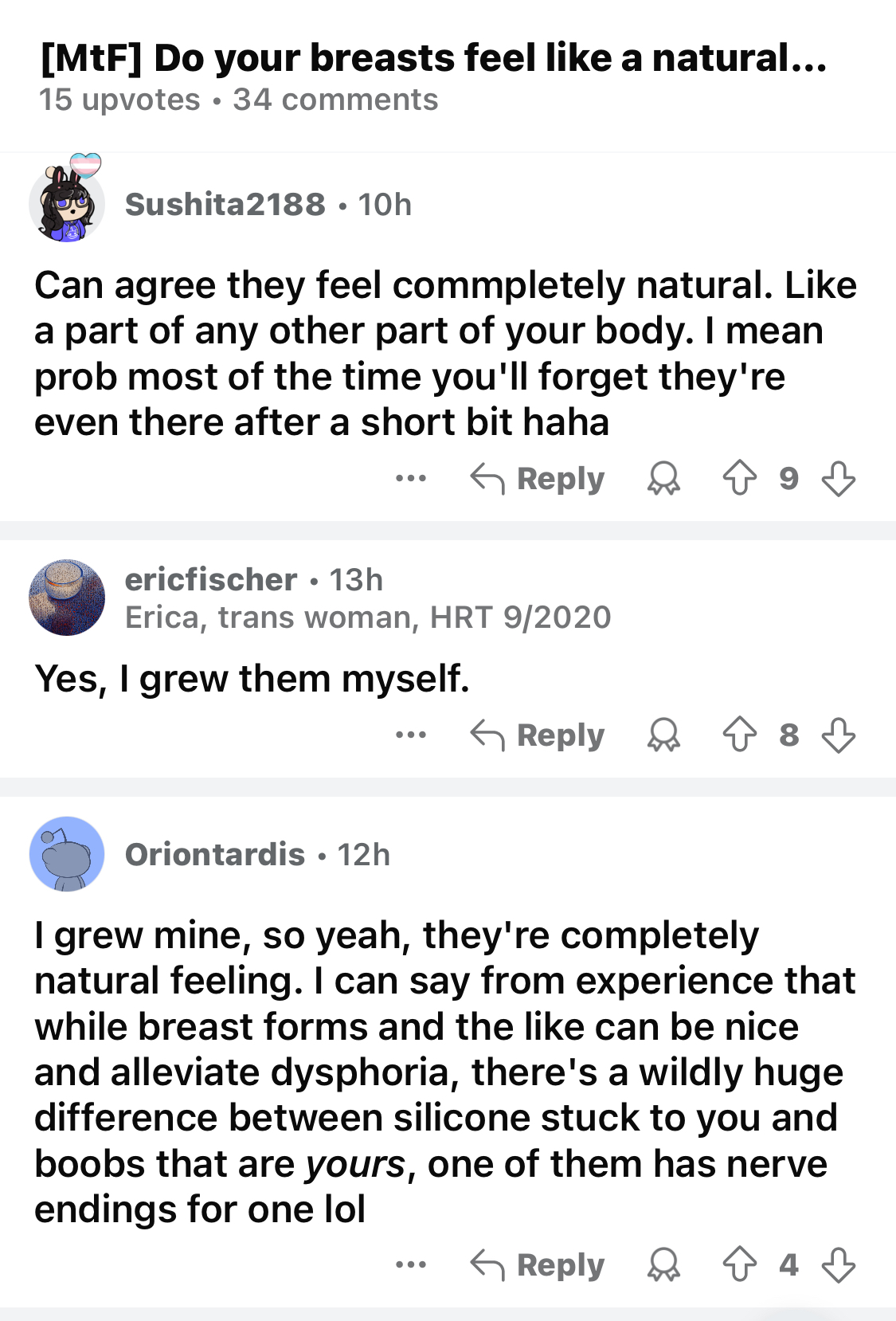This screenshot has width=896, height=1321.
Task: Give an award to ericfischer's comment
Action: (663, 735)
